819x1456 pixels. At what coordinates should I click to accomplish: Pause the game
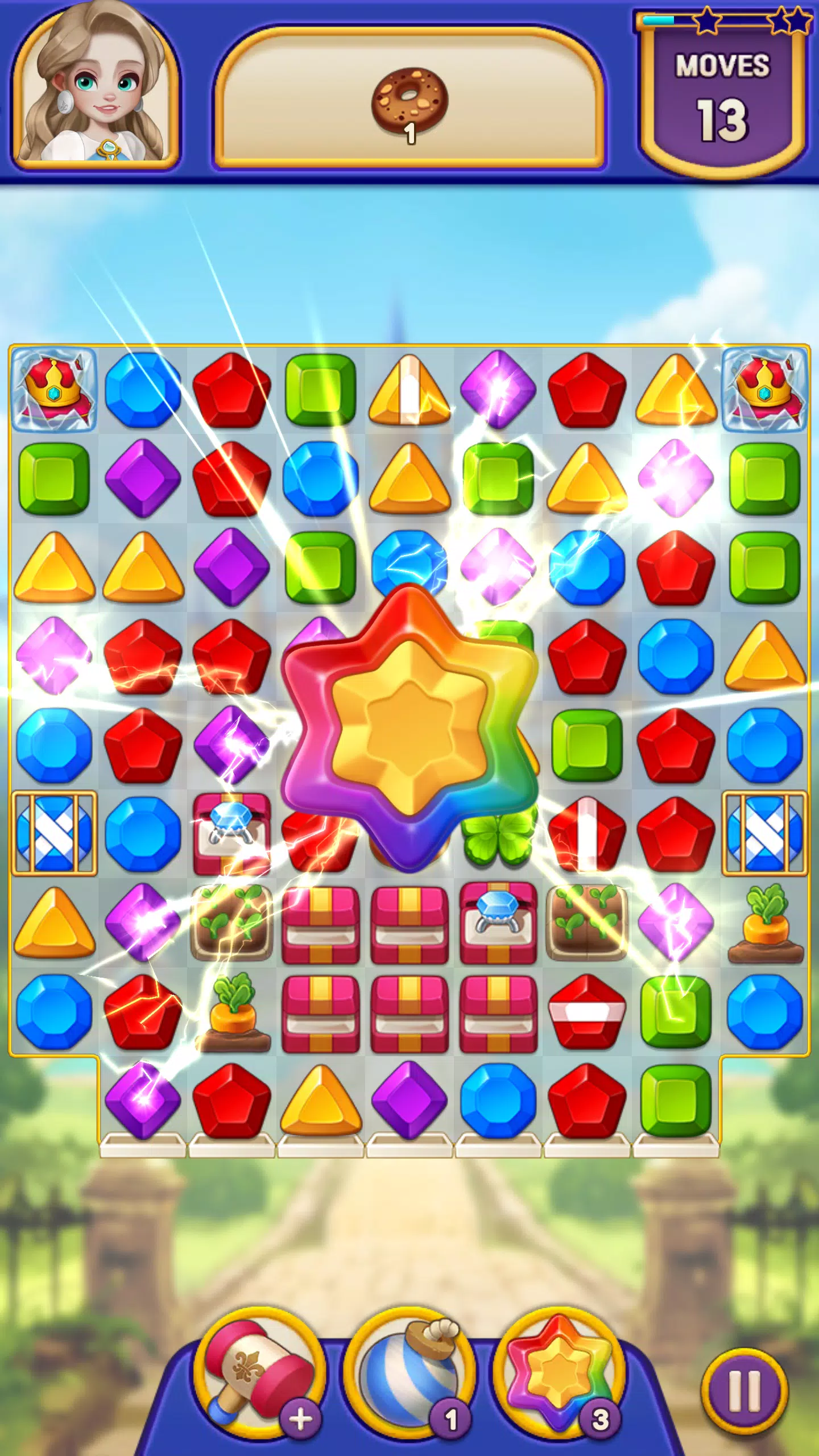744,1391
